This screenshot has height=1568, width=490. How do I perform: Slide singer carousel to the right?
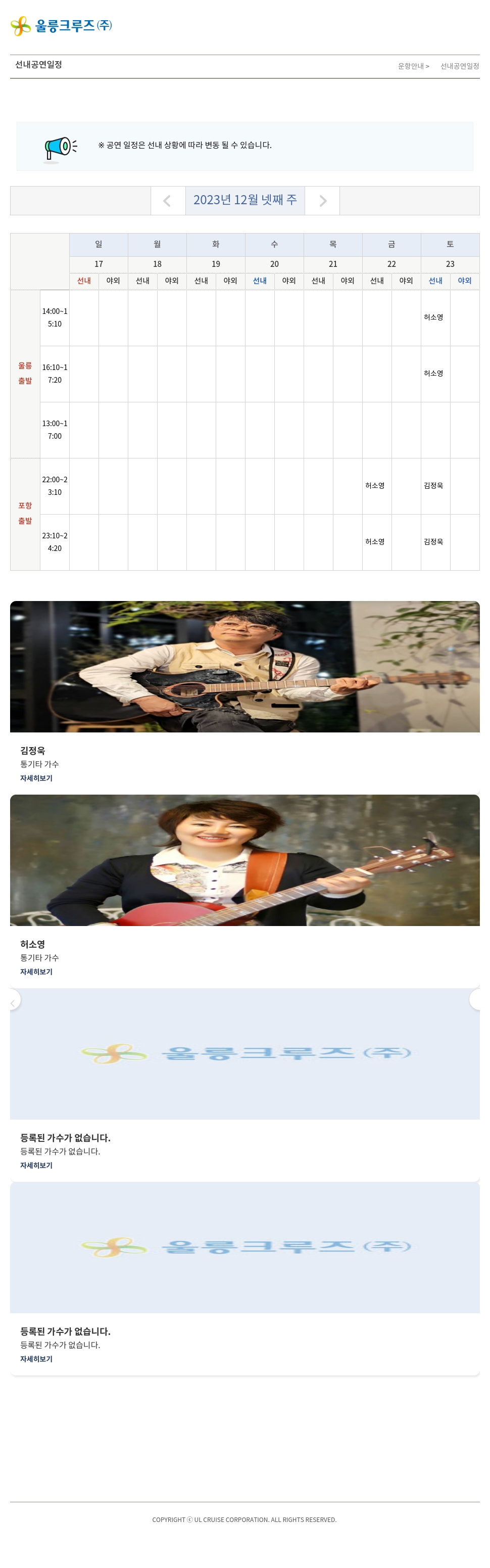(476, 999)
